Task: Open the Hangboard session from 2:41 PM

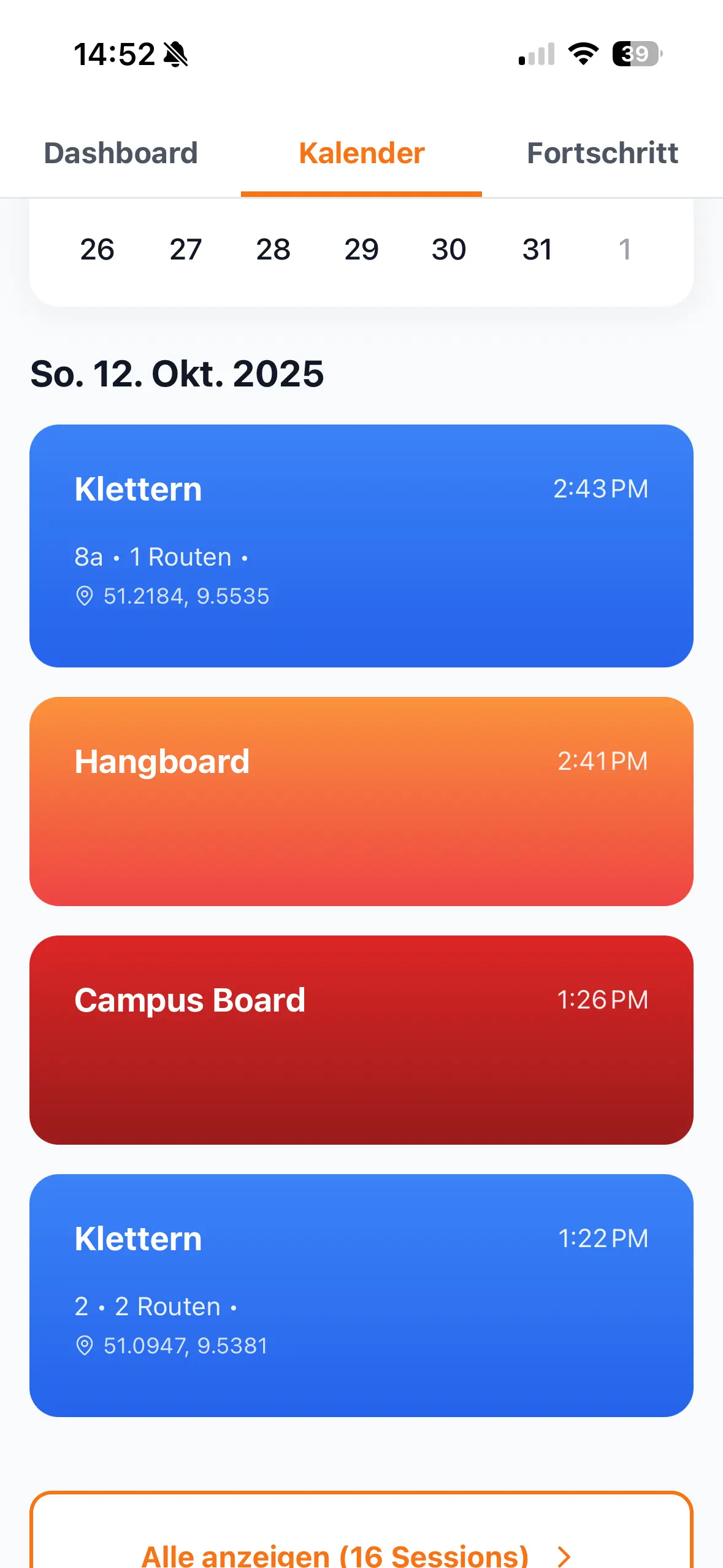Action: coord(361,801)
